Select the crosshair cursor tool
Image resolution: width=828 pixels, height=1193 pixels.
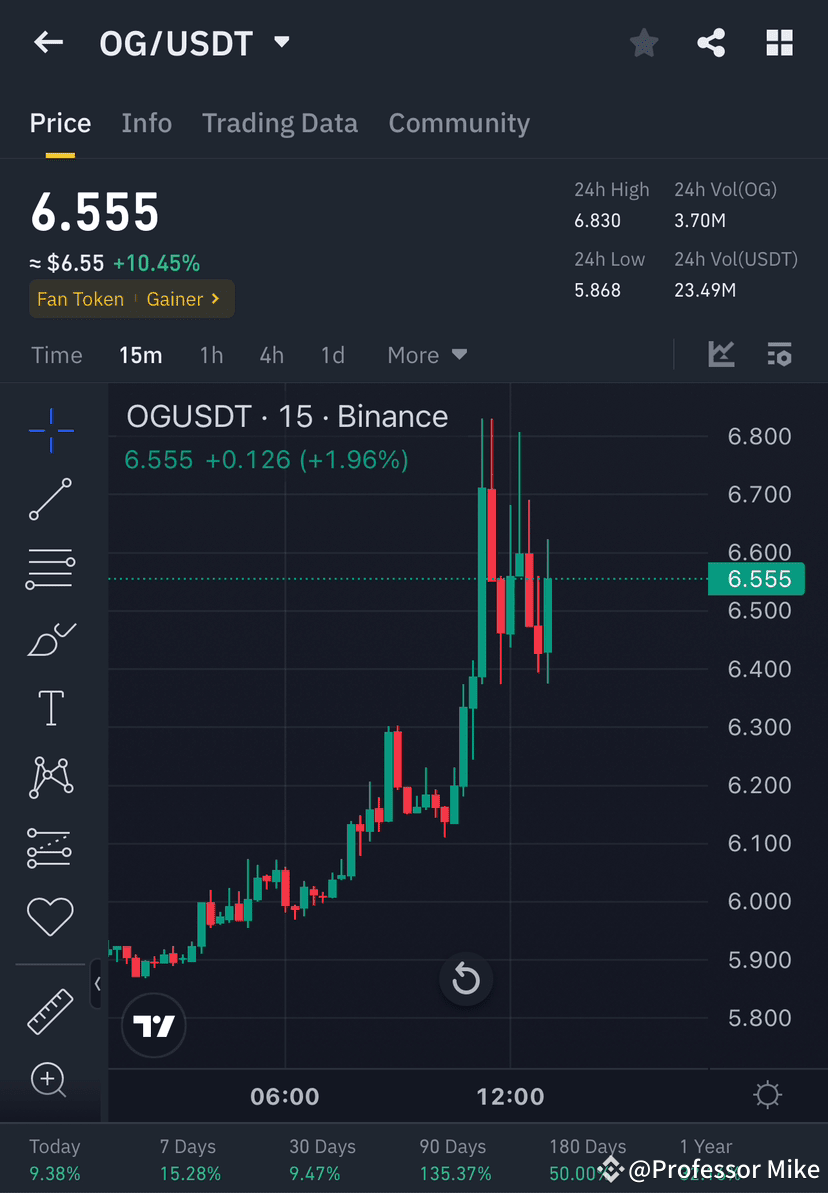50,430
